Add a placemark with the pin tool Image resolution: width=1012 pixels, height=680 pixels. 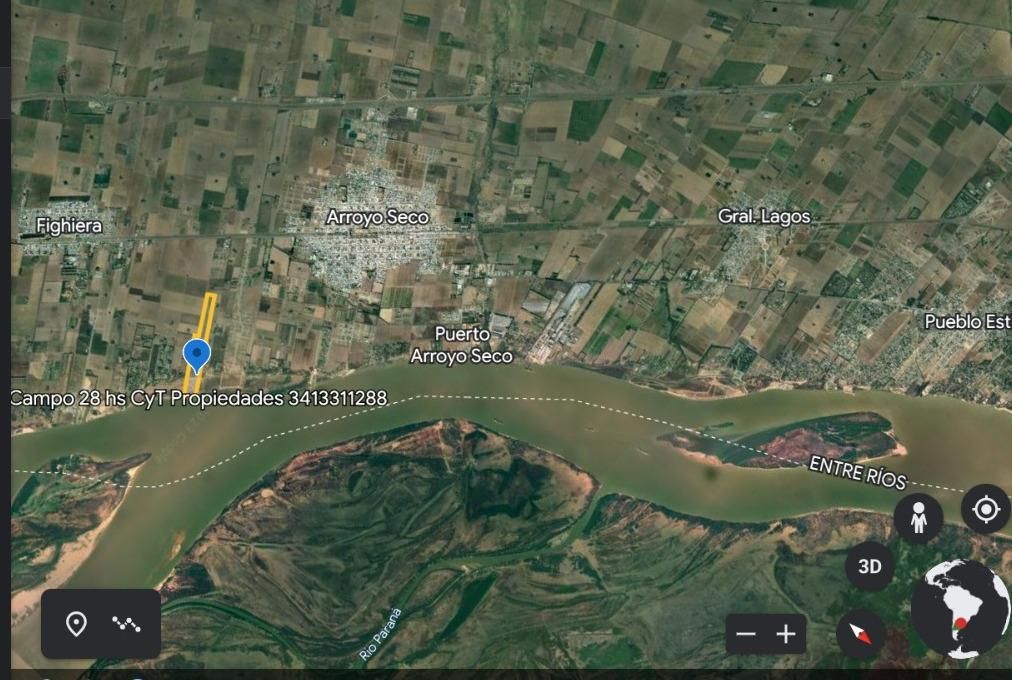(x=76, y=624)
